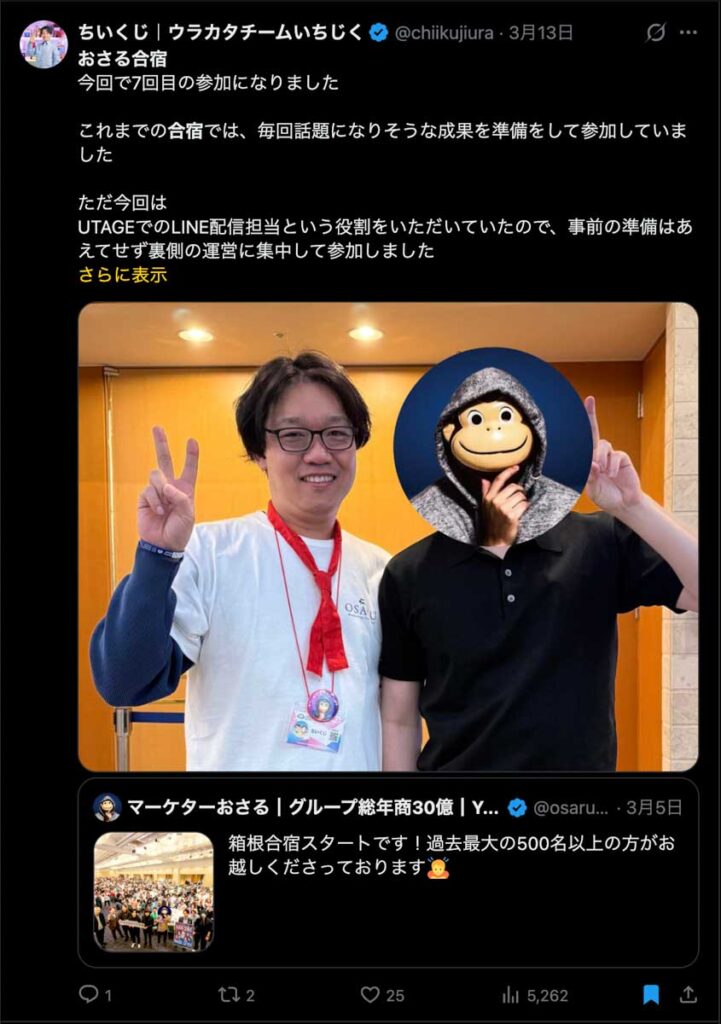This screenshot has width=721, height=1024.
Task: Open the @chiikujiura handle link
Action: (445, 33)
